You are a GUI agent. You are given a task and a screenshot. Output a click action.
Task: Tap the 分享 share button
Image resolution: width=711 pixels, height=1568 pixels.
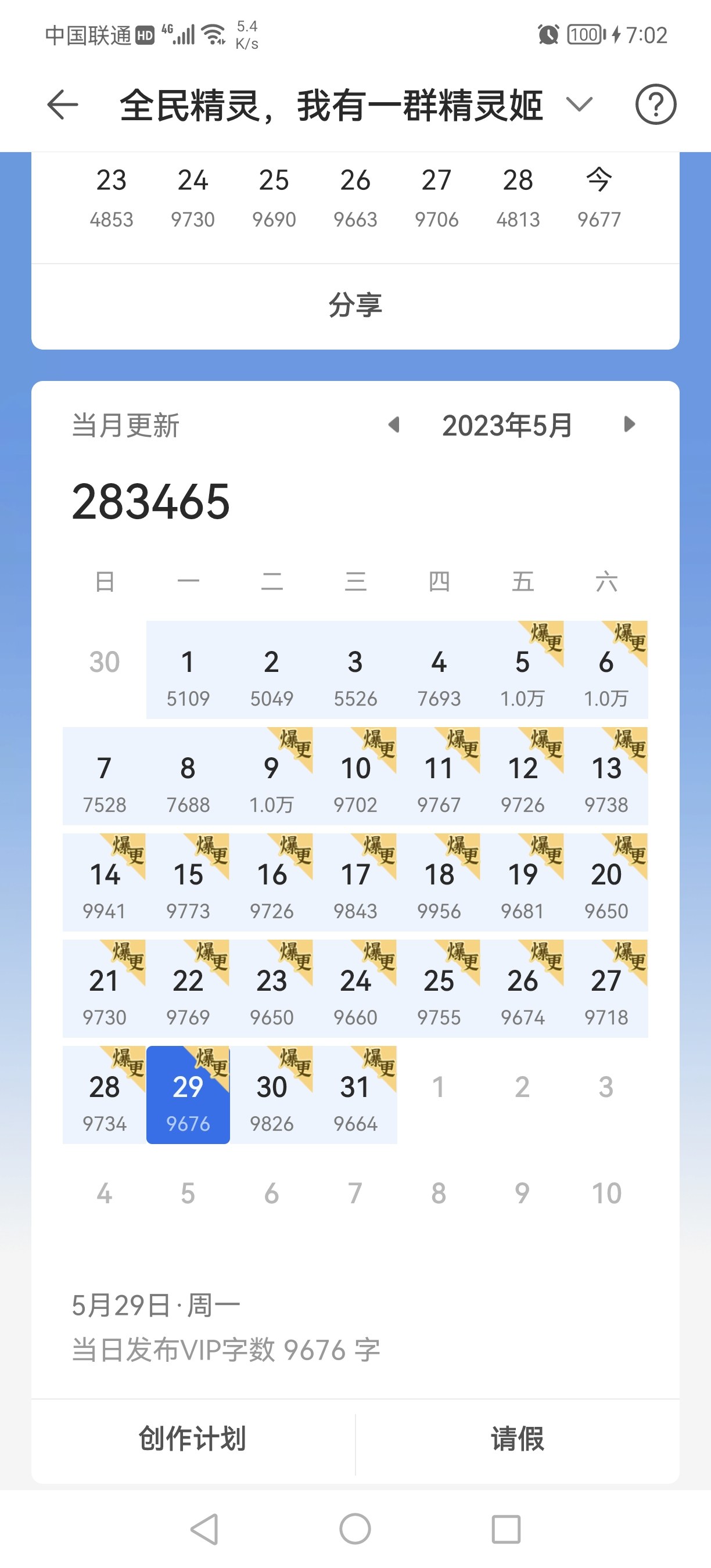(355, 305)
